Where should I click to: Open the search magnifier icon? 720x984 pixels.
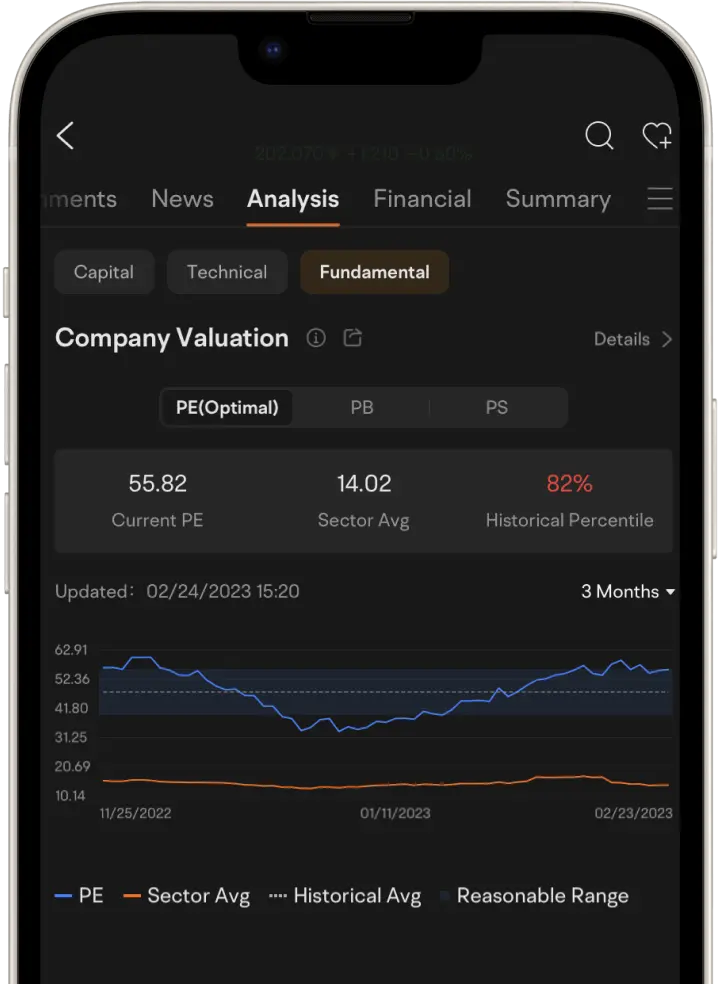click(x=599, y=136)
